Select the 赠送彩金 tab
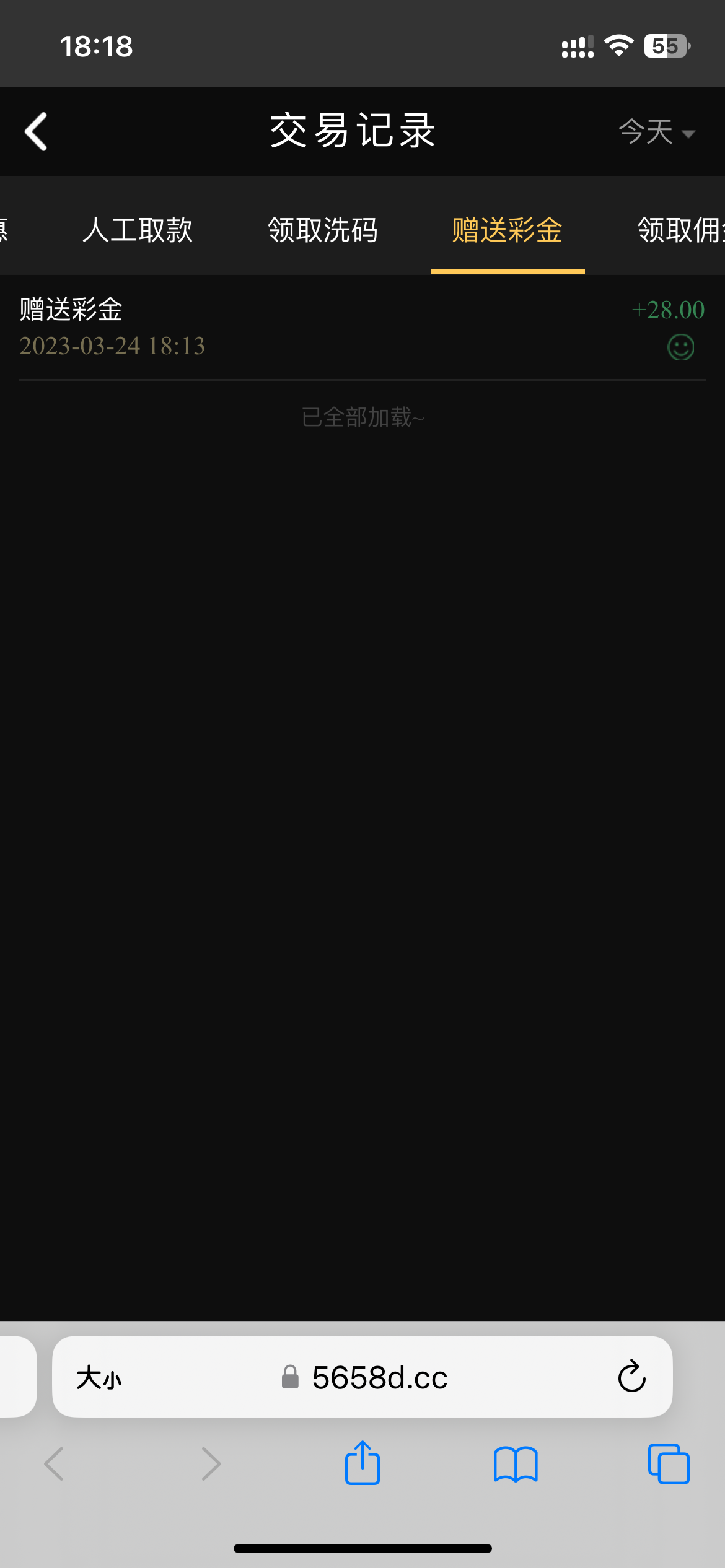Viewport: 725px width, 1568px height. point(507,230)
